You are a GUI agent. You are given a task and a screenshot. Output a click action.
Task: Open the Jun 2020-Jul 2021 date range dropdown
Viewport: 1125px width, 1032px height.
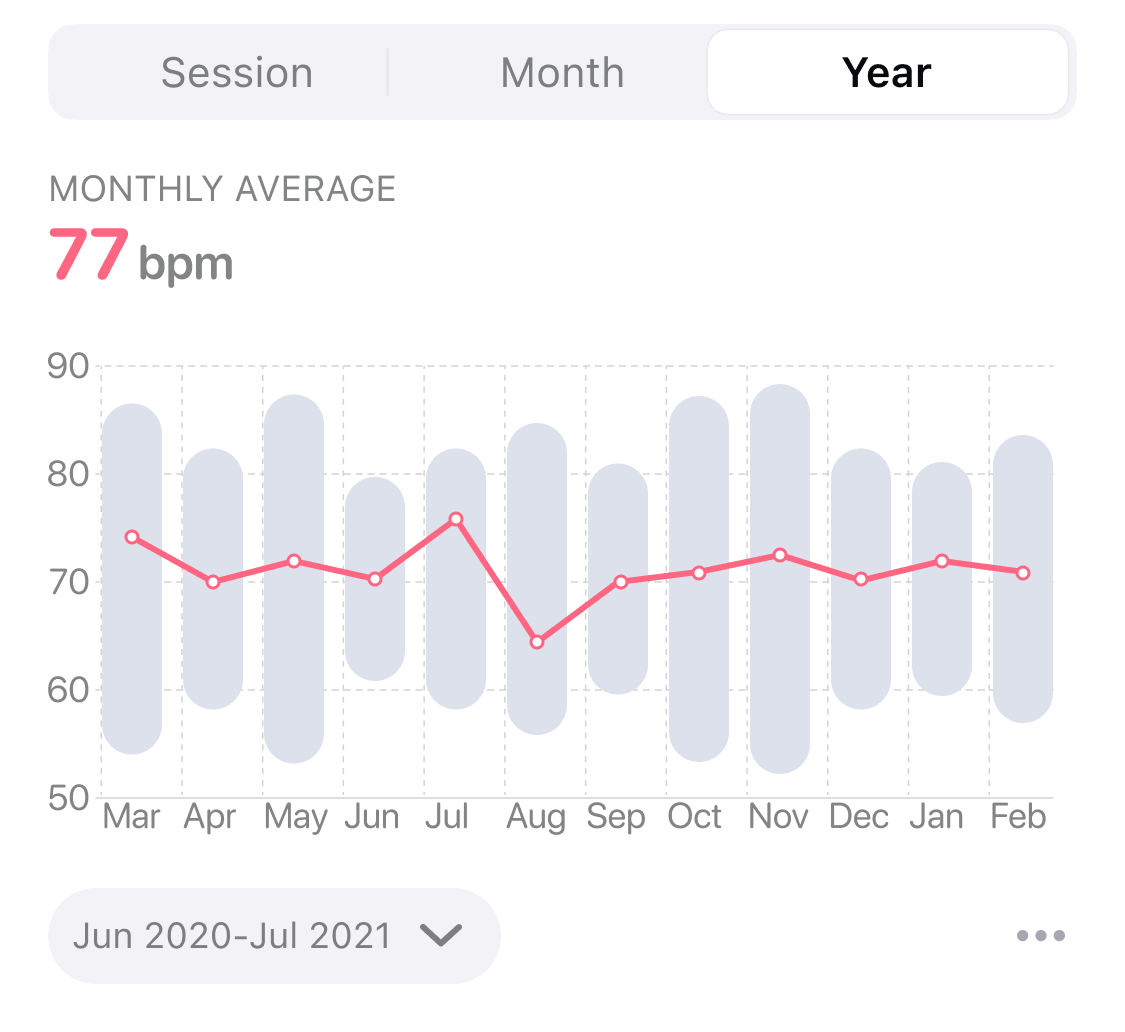[273, 936]
